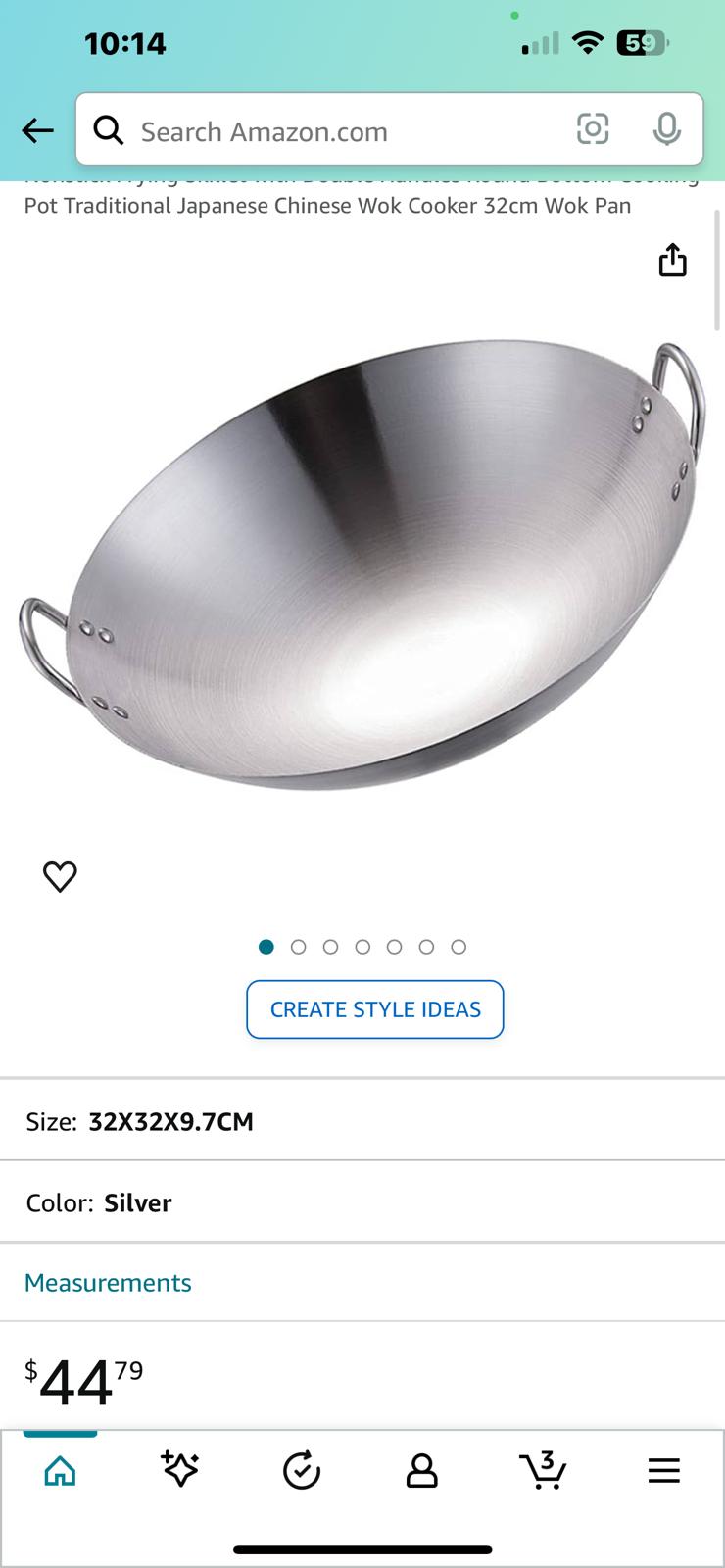The width and height of the screenshot is (725, 1568).
Task: Switch to the account profile tab
Action: [x=422, y=1470]
